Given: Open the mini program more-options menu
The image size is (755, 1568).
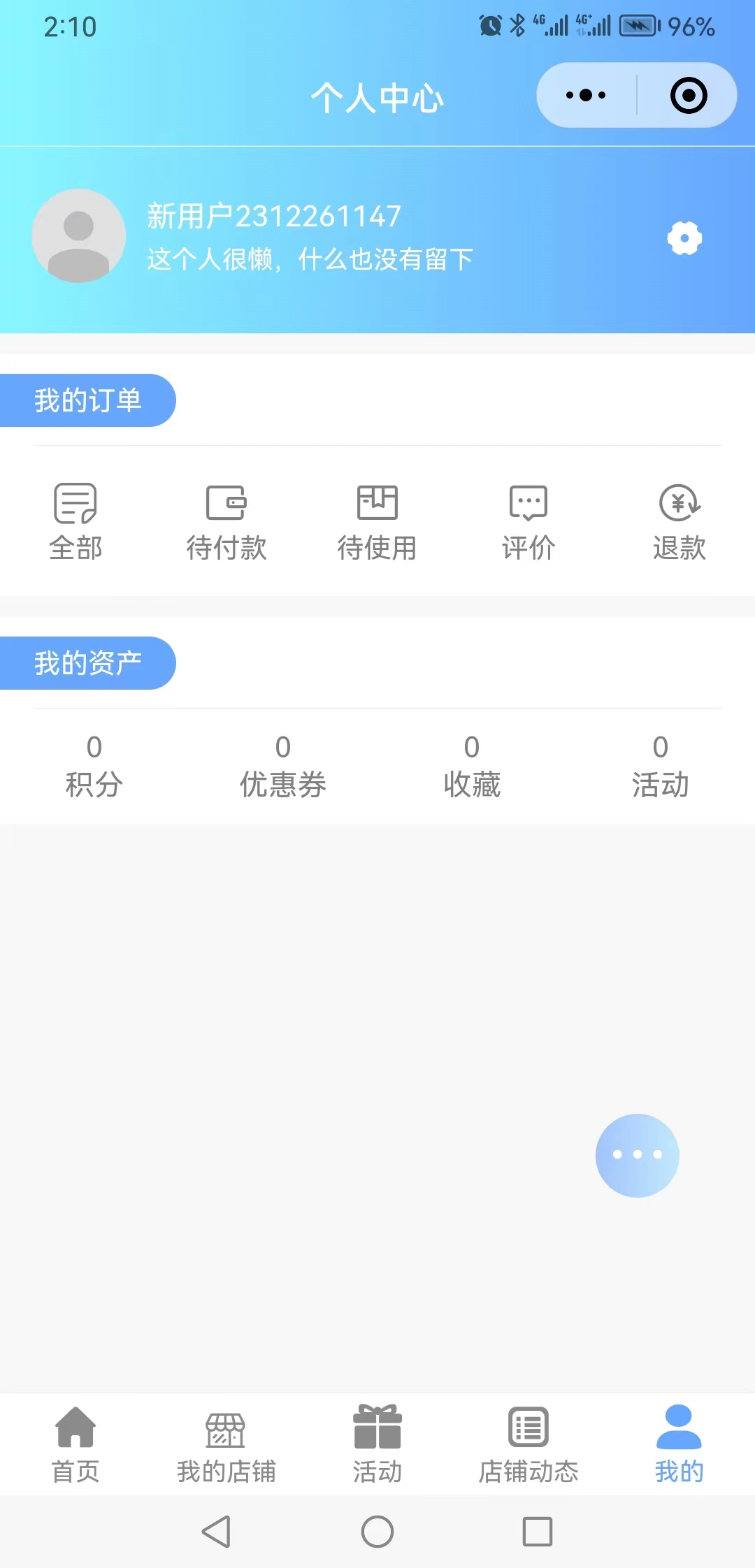Looking at the screenshot, I should pyautogui.click(x=586, y=95).
